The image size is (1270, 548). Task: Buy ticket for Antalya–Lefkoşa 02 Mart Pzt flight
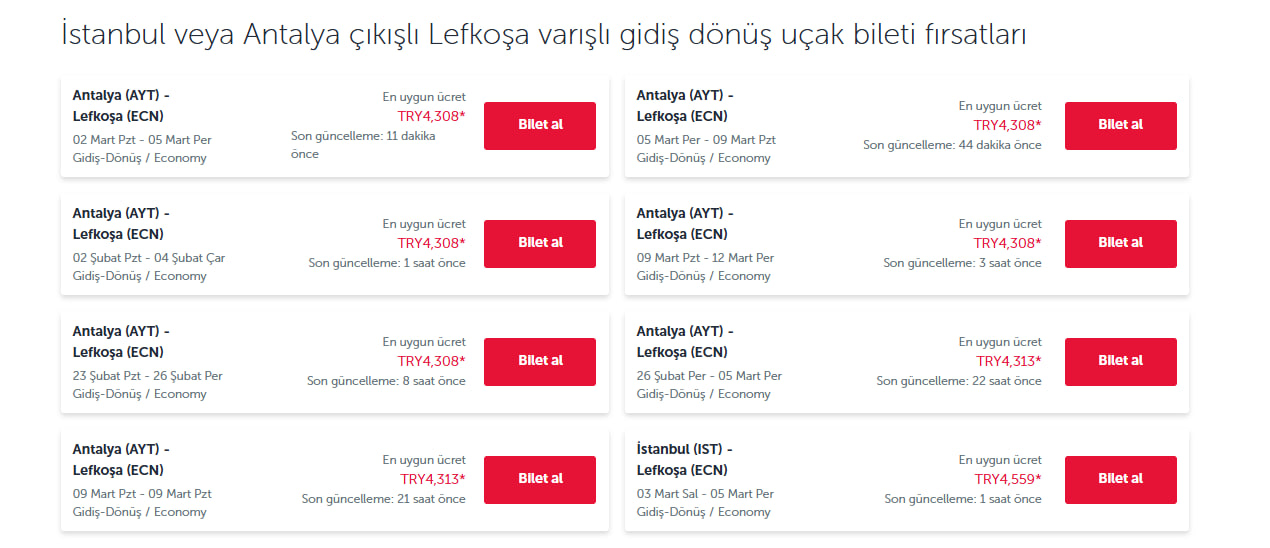[x=540, y=125]
